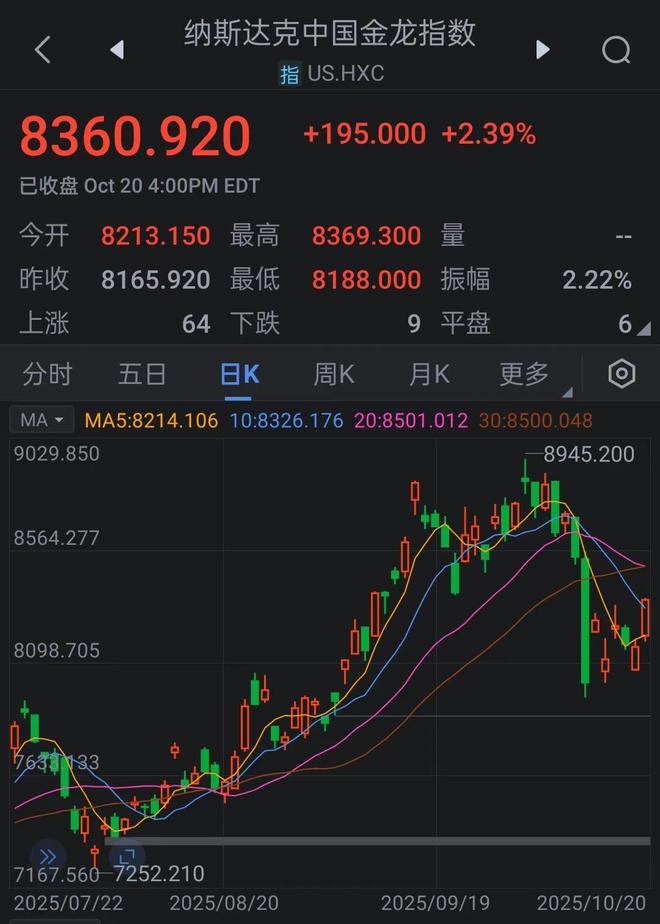Expand the chart to full screen
Image resolution: width=660 pixels, height=924 pixels.
[127, 856]
